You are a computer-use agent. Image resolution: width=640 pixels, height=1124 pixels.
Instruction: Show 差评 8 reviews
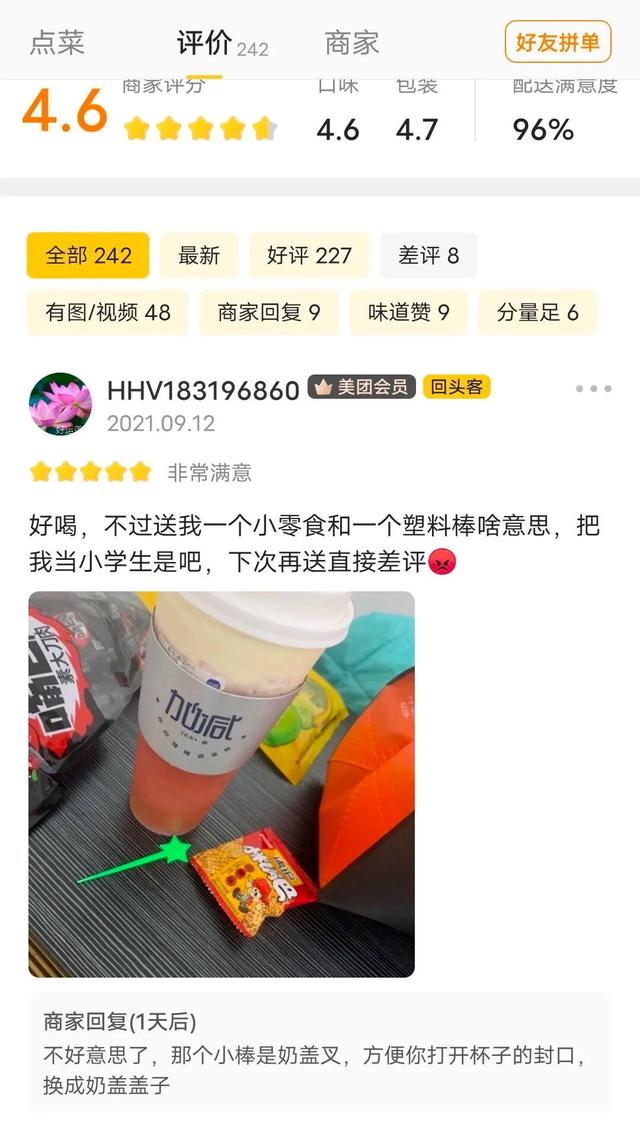pyautogui.click(x=428, y=256)
